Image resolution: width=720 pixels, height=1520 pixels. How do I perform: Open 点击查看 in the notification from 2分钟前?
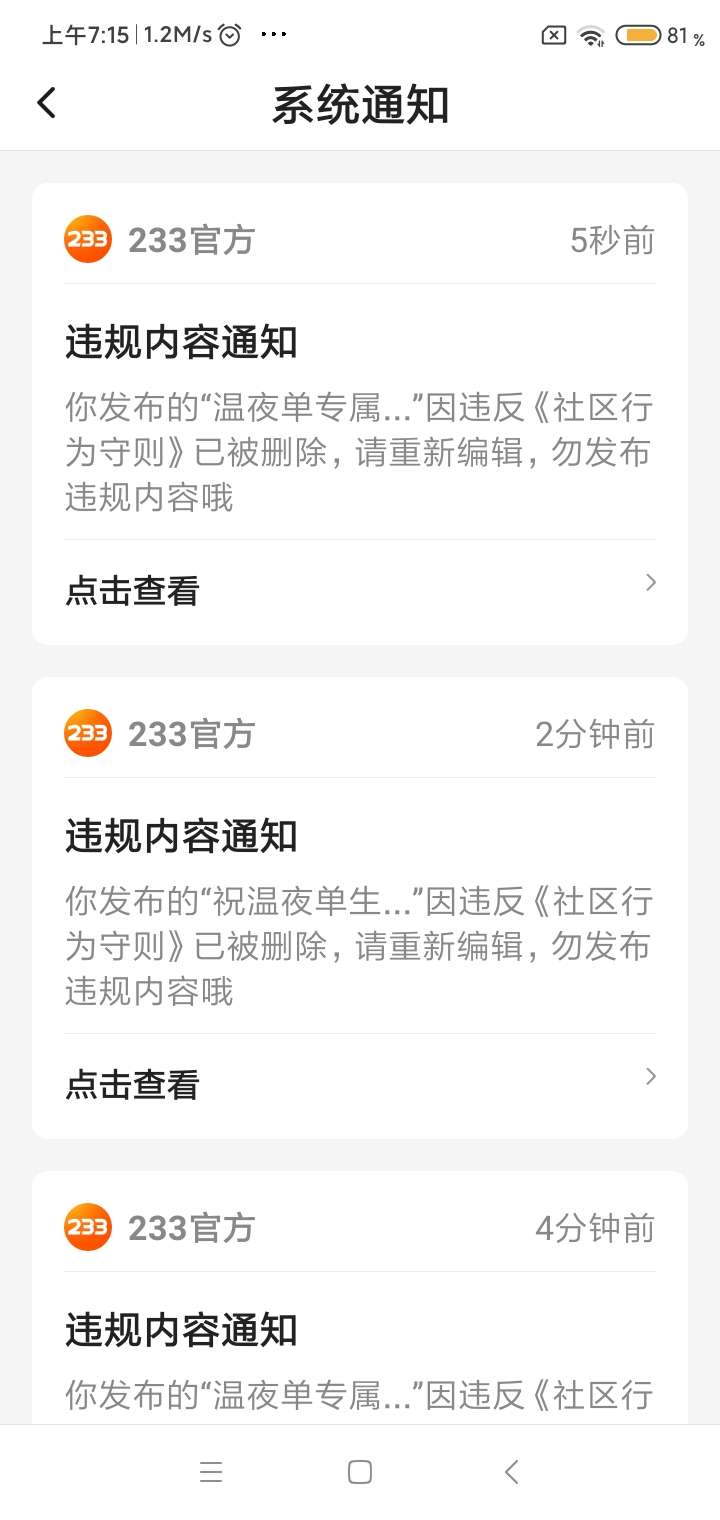coord(360,1084)
